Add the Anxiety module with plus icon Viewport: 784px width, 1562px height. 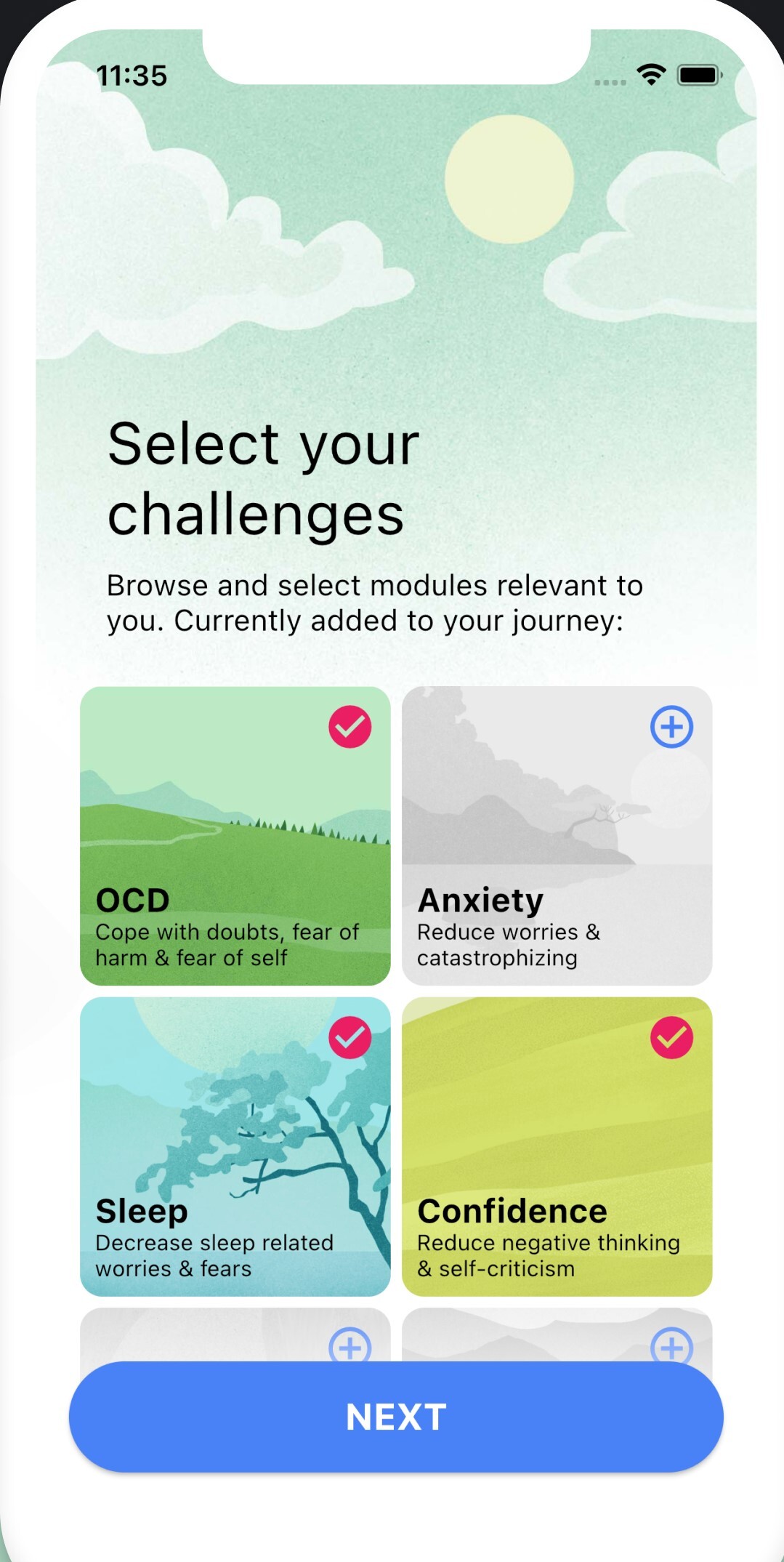point(671,727)
